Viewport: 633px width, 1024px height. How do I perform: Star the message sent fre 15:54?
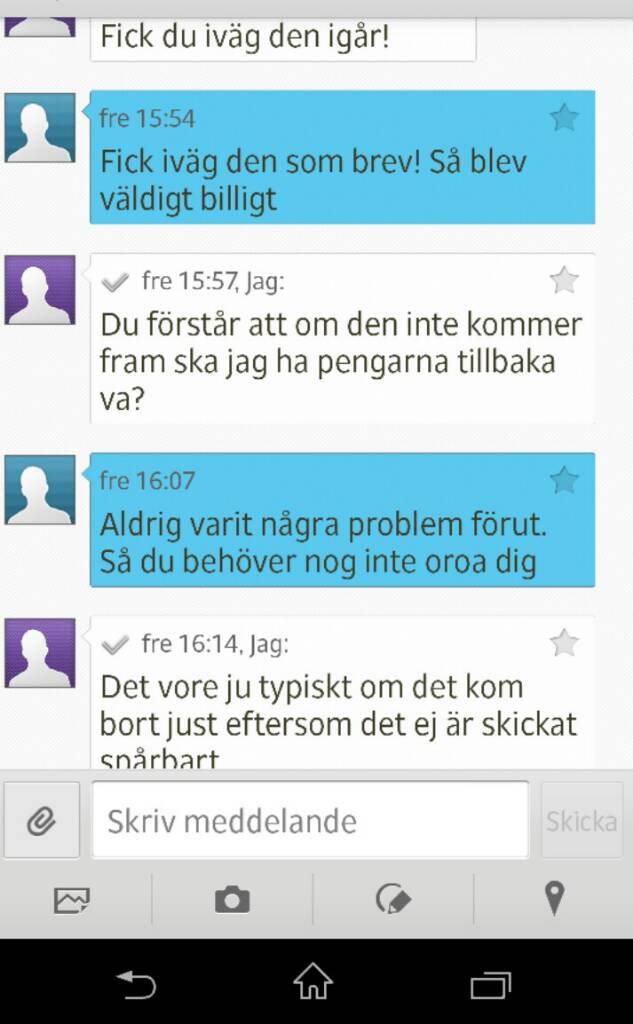564,119
